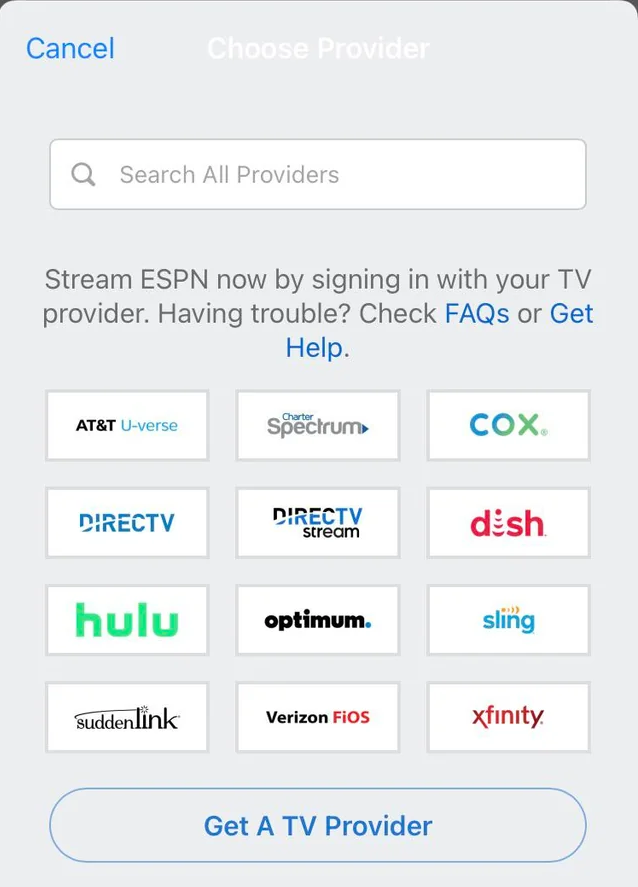
Task: Tap the Search All Providers field
Action: pos(318,175)
